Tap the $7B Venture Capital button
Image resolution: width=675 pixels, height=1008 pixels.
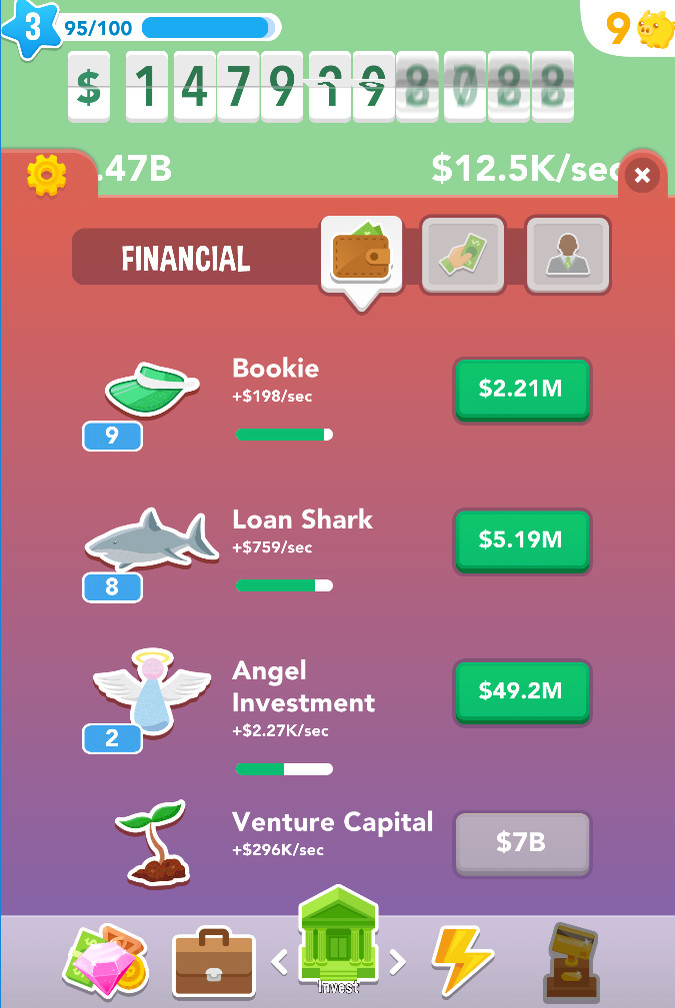click(522, 842)
